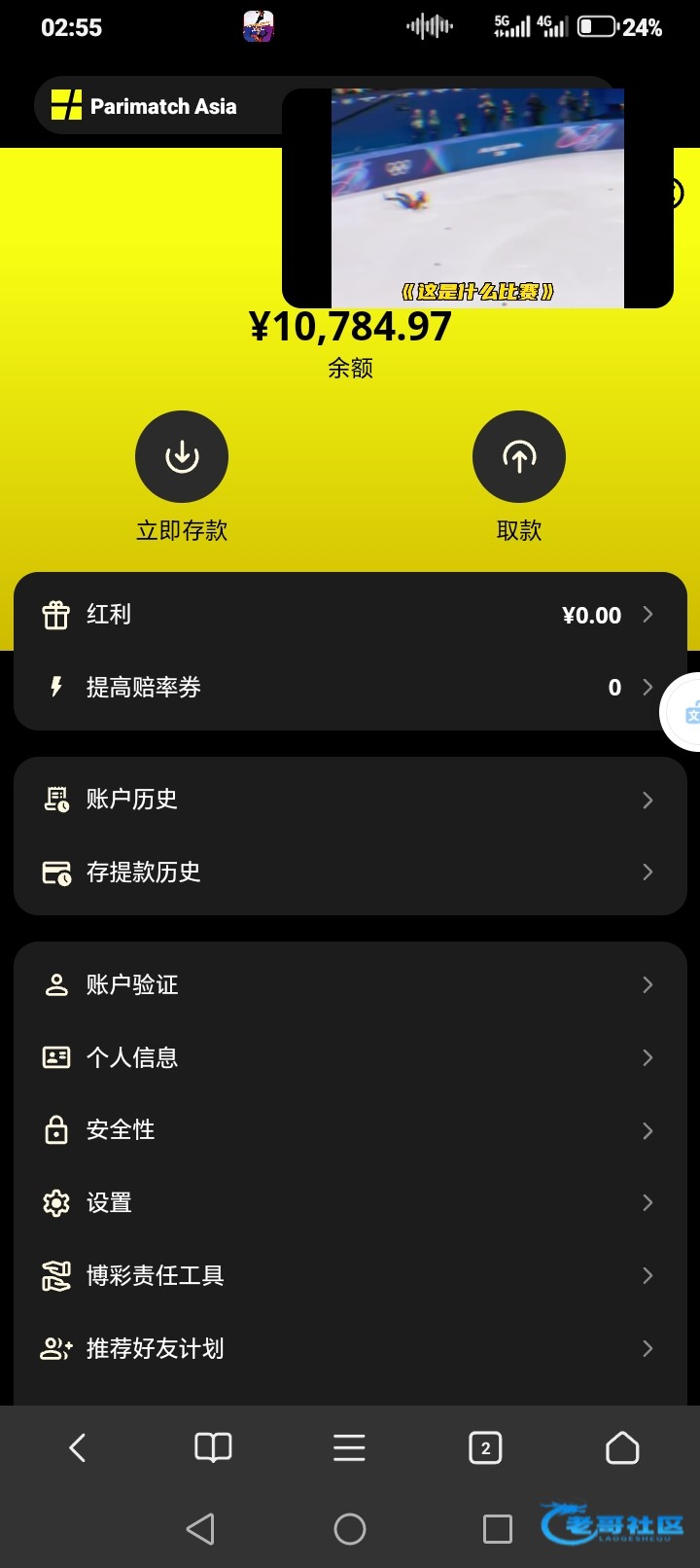700x1568 pixels.
Task: Go back using the browser back arrow
Action: coord(78,1448)
